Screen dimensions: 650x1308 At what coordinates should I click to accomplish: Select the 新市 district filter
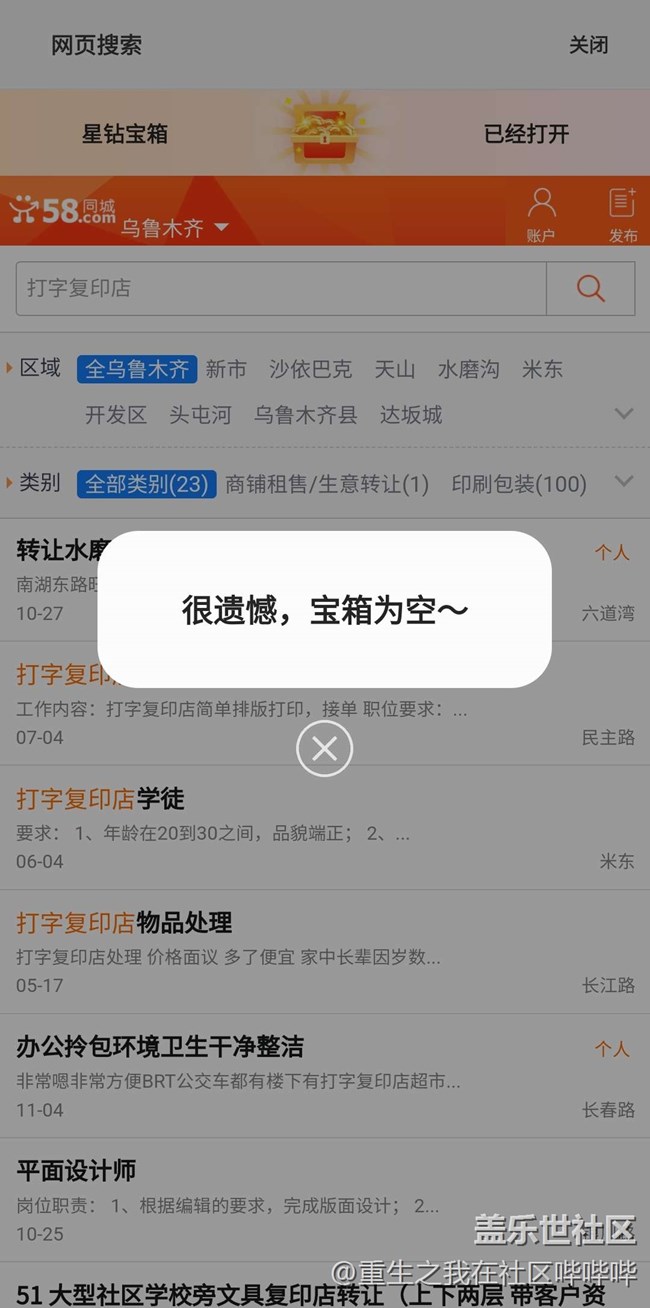click(226, 369)
